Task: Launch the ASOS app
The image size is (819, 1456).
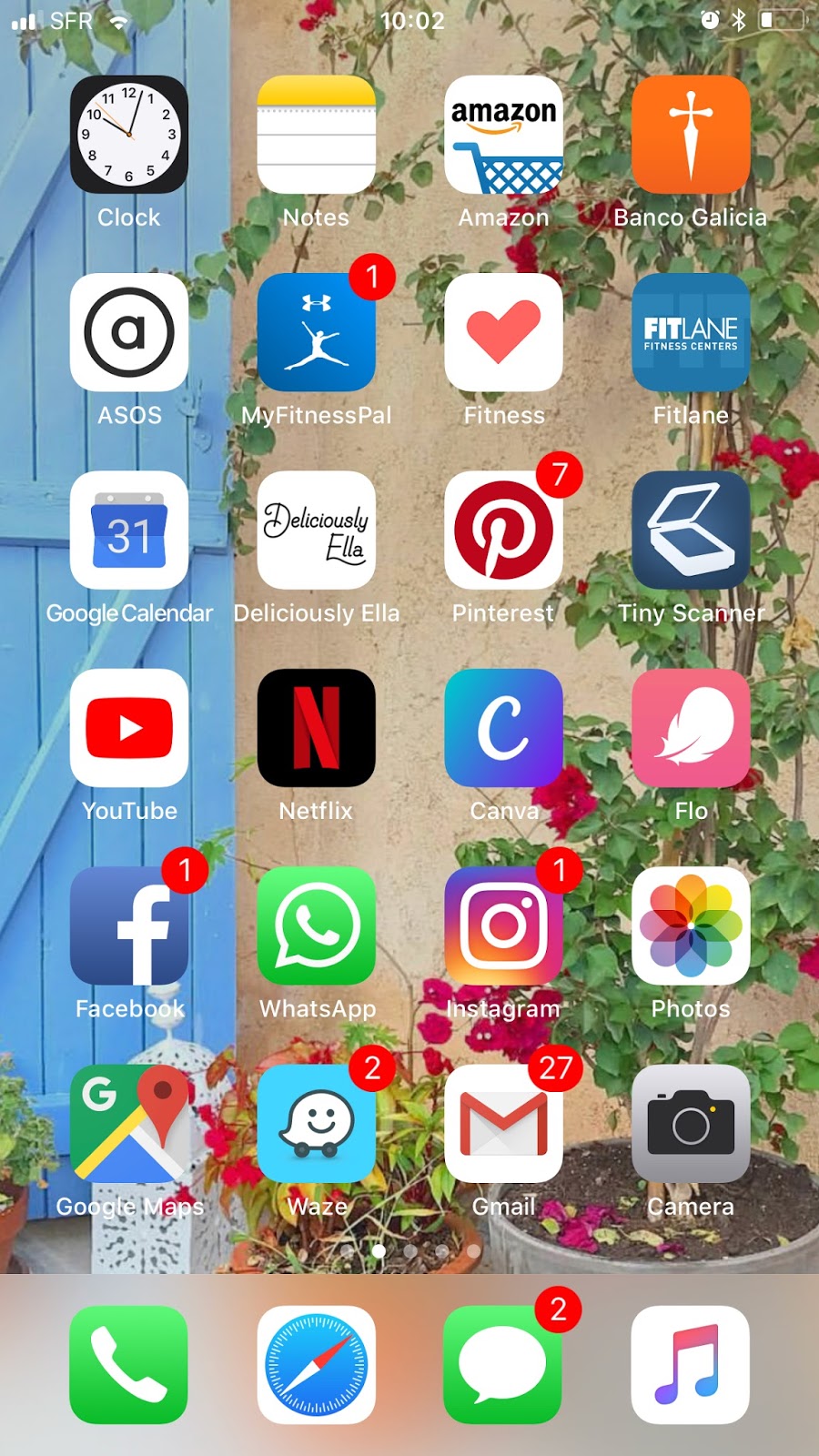Action: pyautogui.click(x=129, y=332)
